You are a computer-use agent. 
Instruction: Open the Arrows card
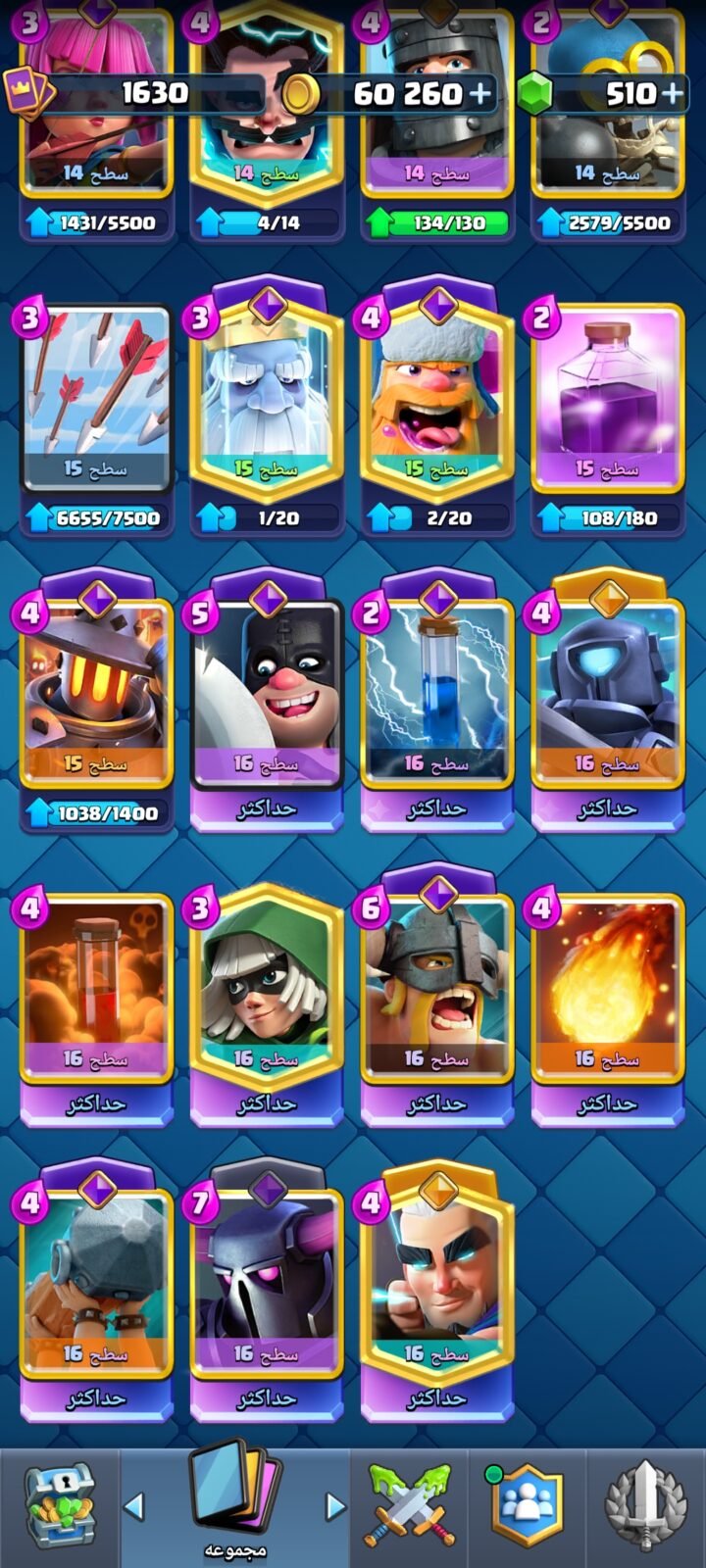tap(96, 418)
